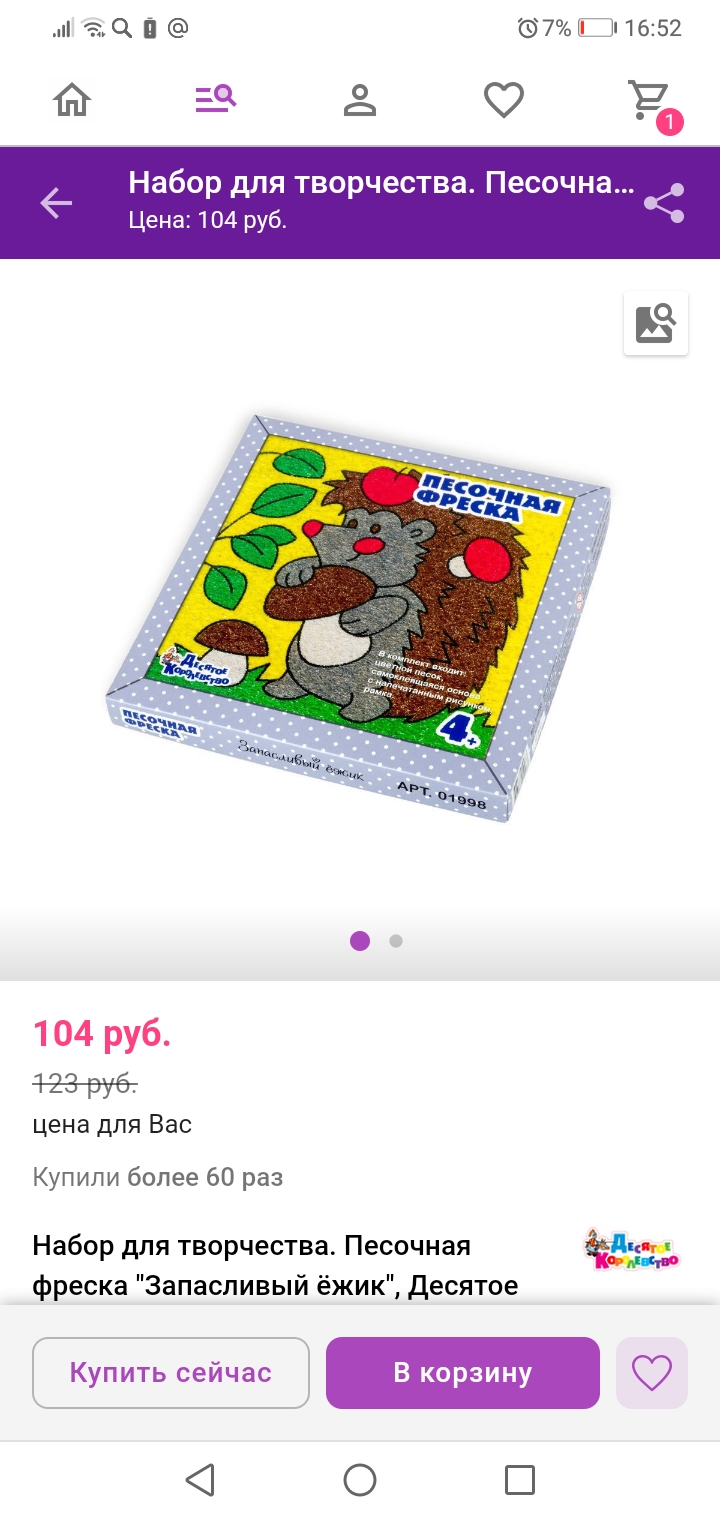Tap "Купить сейчас" button
Viewport: 720px width, 1520px height.
171,1373
